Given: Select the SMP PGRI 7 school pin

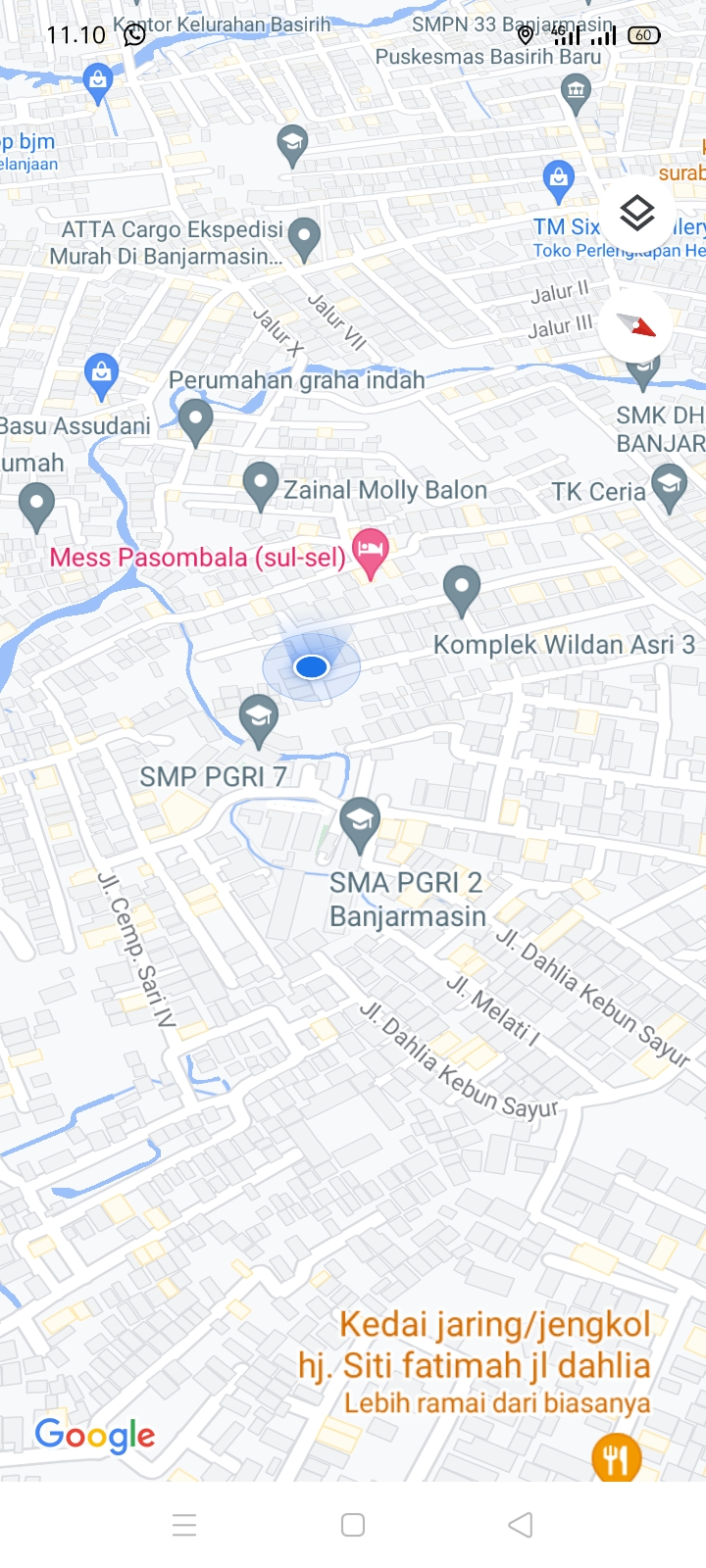Looking at the screenshot, I should click(x=259, y=718).
